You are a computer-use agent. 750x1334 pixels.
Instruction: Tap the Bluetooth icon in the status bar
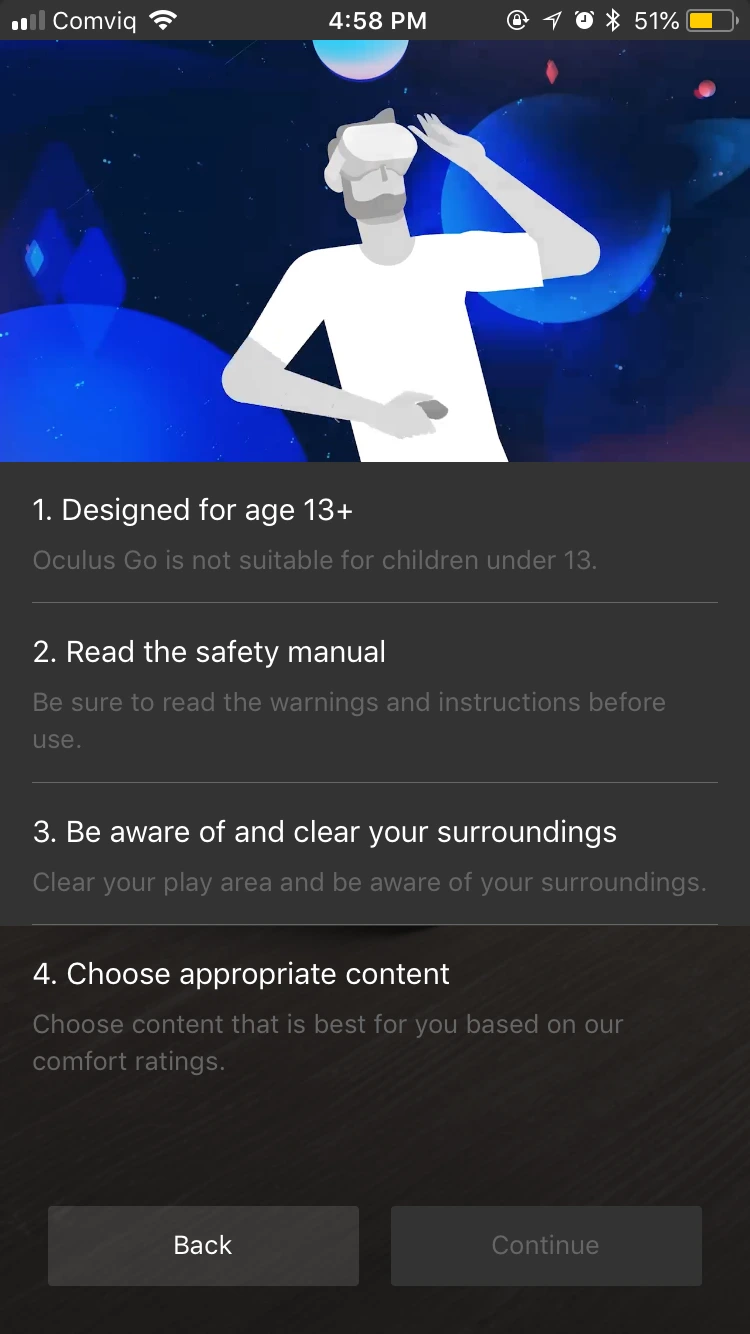[x=613, y=19]
